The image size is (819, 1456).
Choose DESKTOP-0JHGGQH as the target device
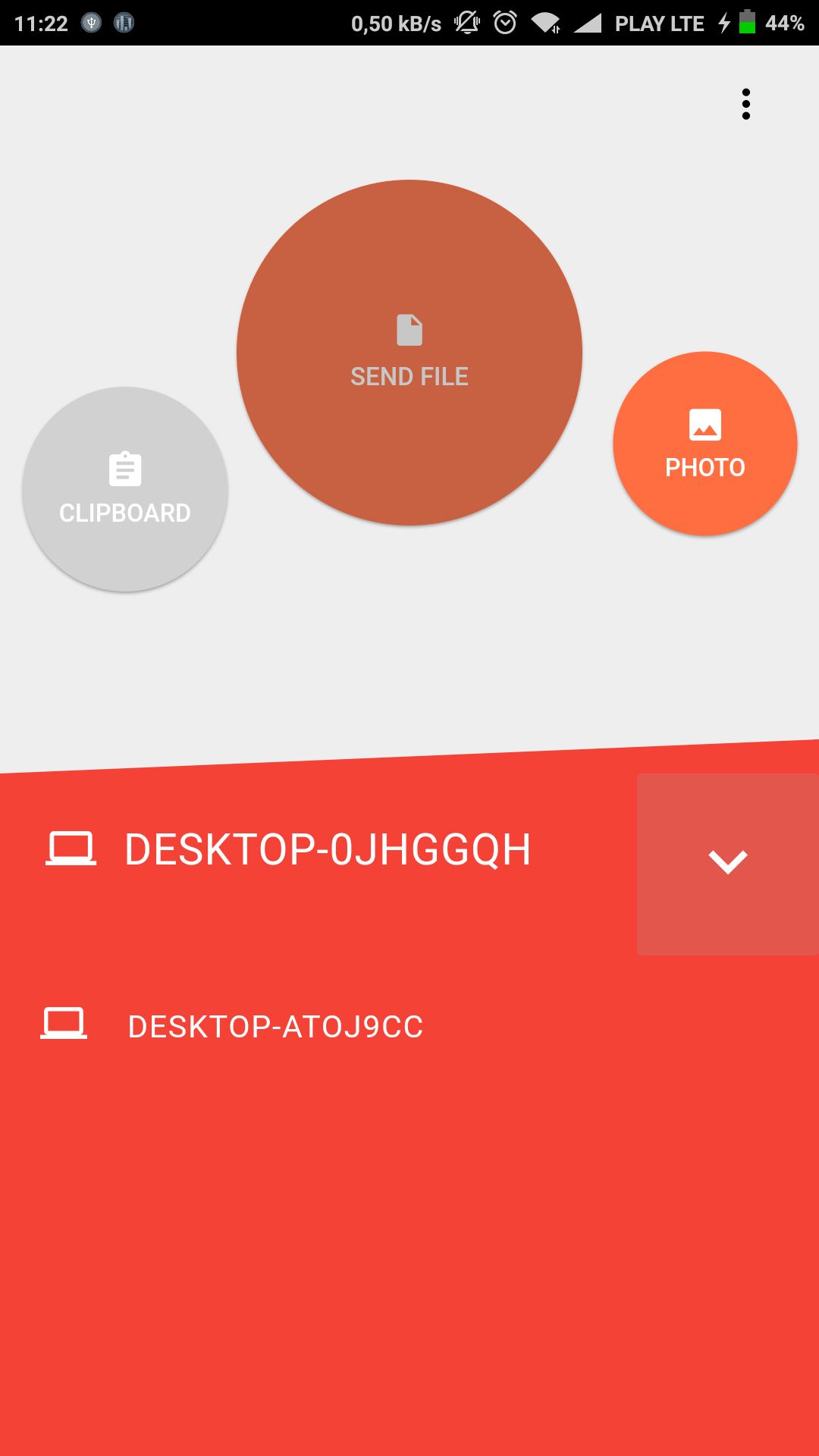click(x=318, y=849)
